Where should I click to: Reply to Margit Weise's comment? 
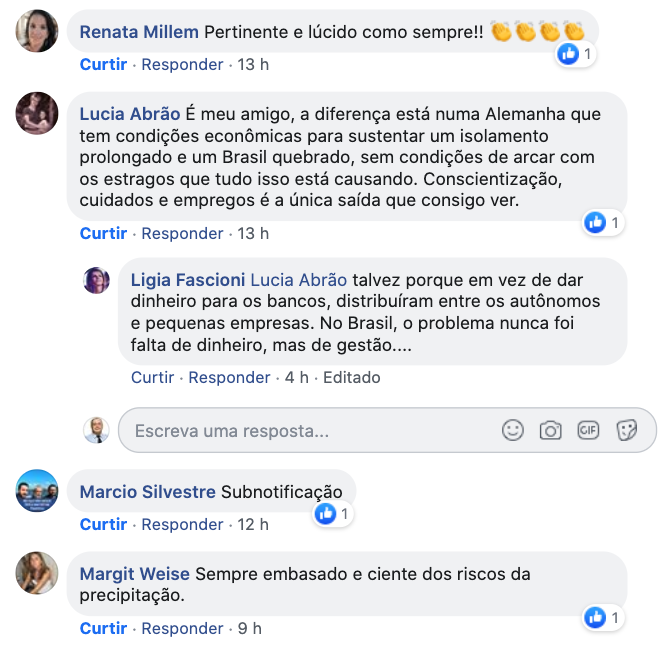tap(182, 629)
